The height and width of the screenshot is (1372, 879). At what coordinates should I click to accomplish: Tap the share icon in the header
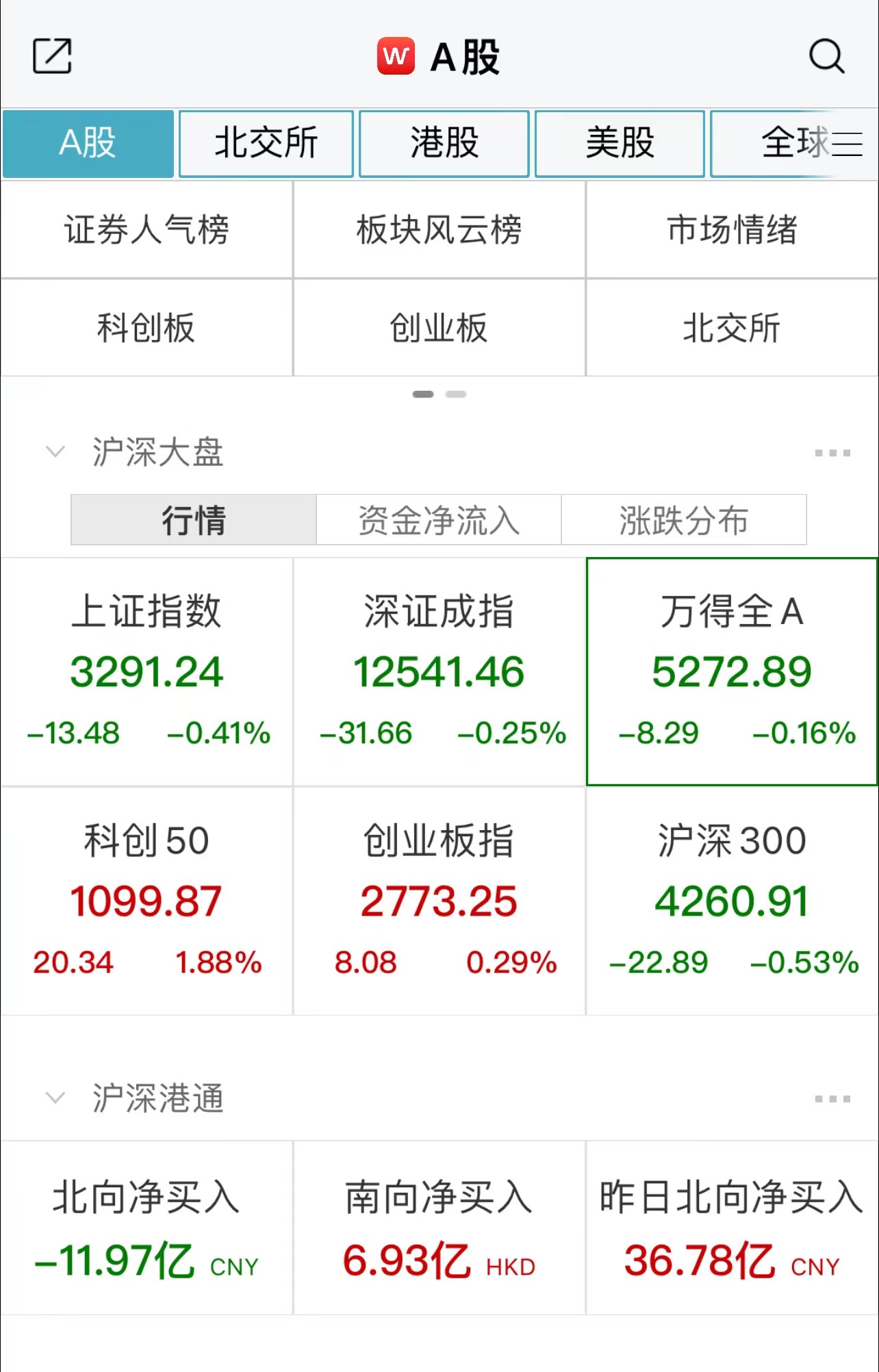[x=52, y=56]
